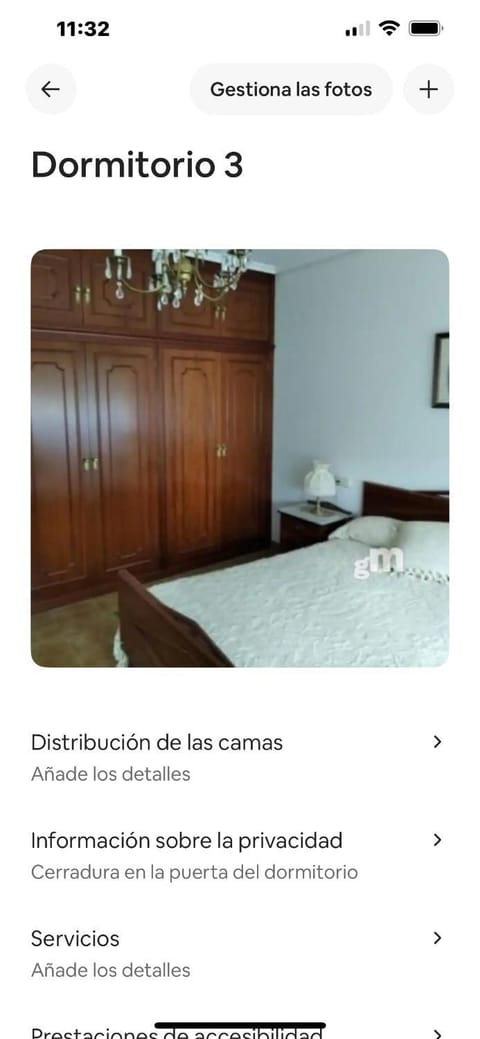
Task: Open the Servicios row
Action: (240, 954)
